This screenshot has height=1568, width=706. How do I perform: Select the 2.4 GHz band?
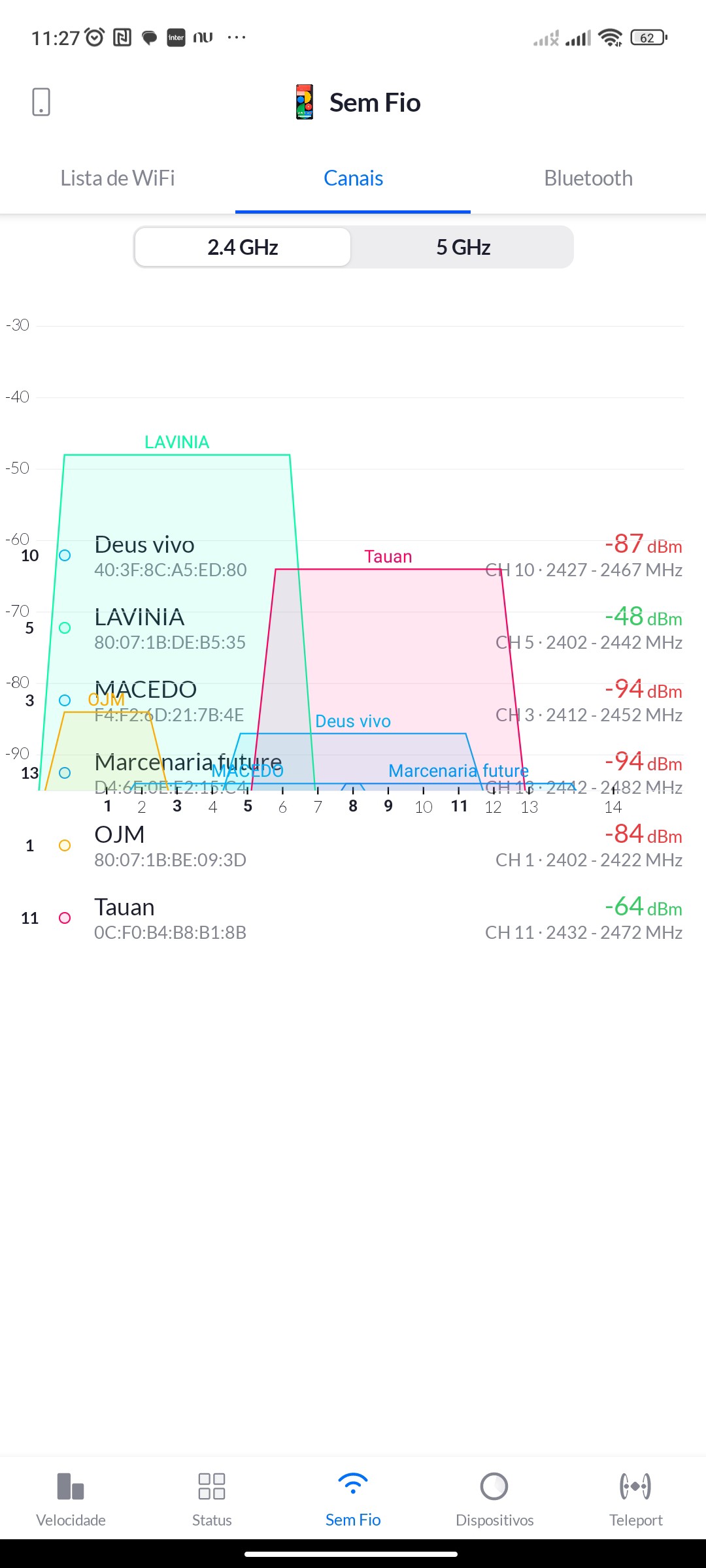(x=243, y=248)
